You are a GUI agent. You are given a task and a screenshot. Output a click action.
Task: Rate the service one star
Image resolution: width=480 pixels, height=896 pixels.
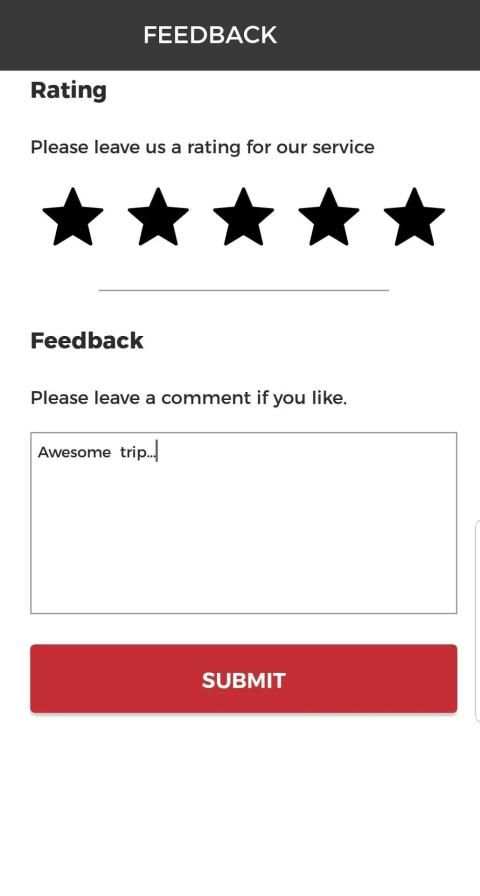click(x=73, y=217)
